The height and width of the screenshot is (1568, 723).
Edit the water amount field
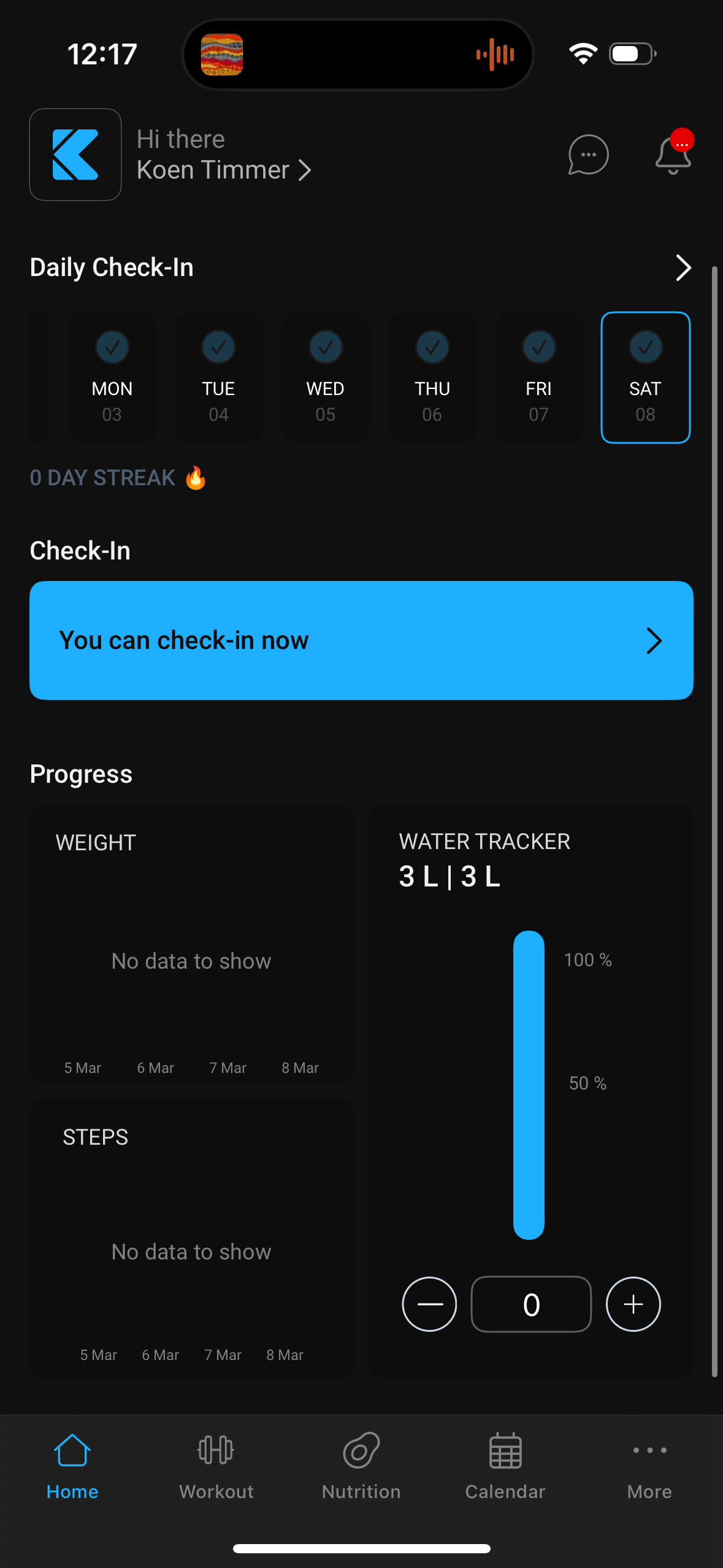pyautogui.click(x=531, y=1304)
